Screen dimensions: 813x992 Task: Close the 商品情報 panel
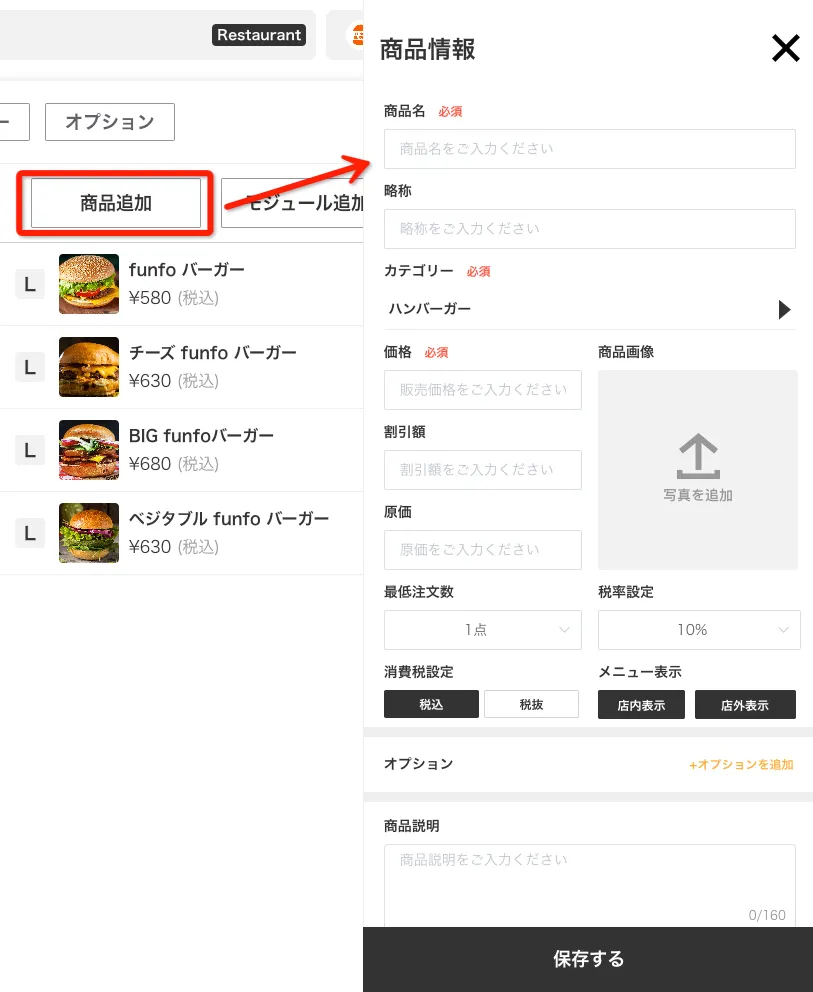tap(785, 48)
